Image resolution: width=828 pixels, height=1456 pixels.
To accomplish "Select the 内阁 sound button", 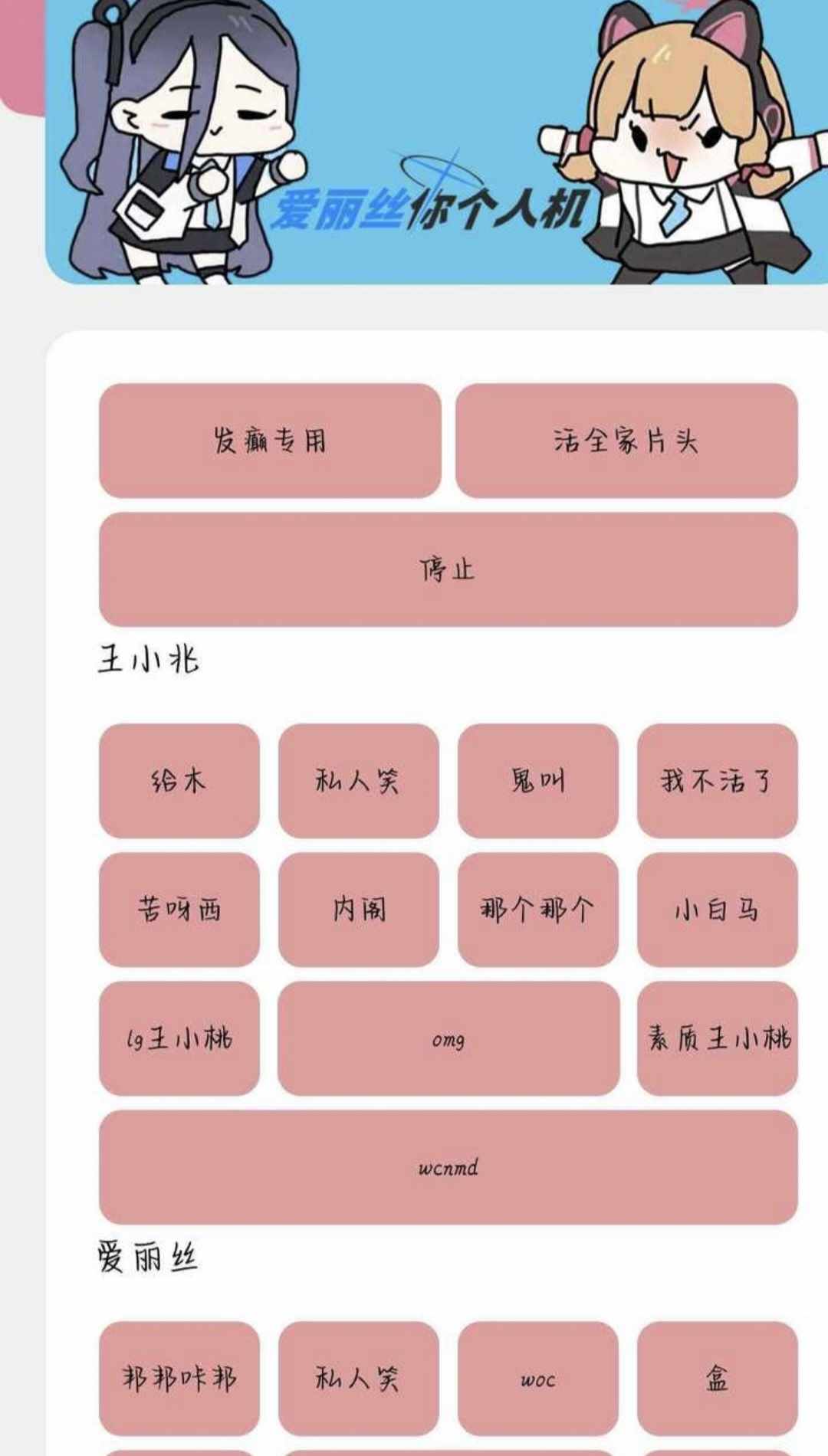I will (x=358, y=909).
